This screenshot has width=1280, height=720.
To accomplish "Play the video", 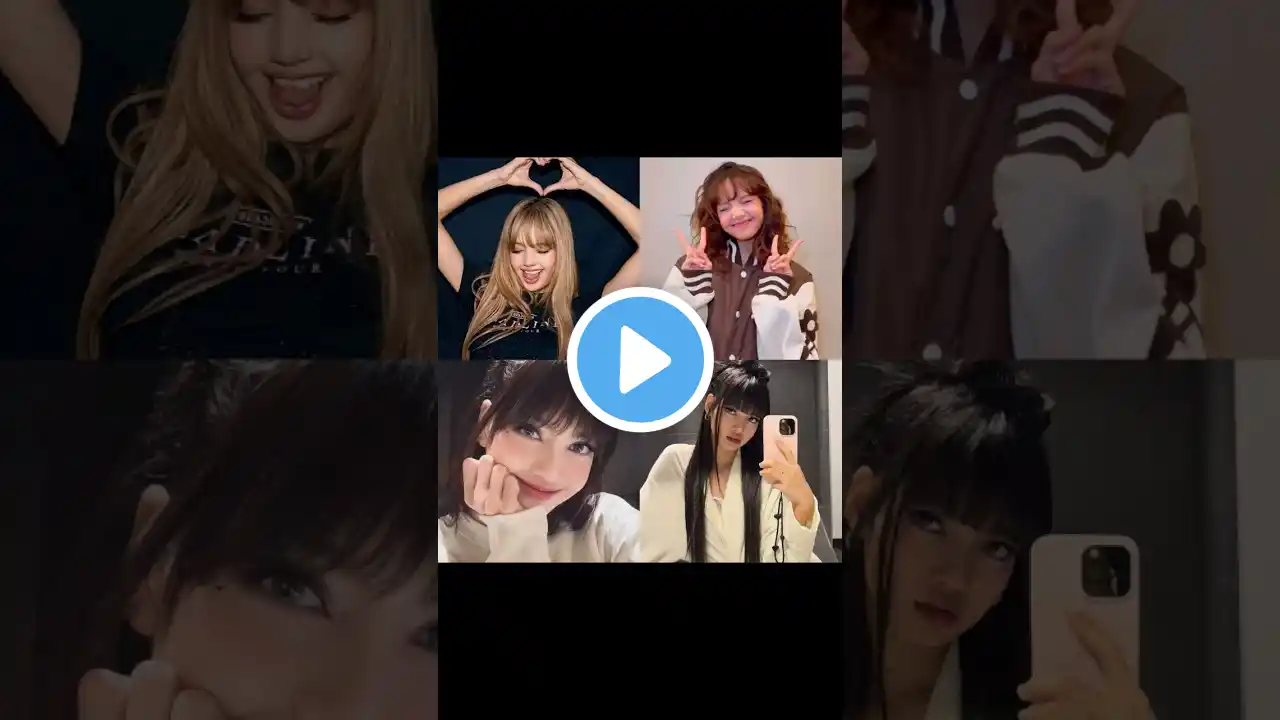I will tap(640, 360).
